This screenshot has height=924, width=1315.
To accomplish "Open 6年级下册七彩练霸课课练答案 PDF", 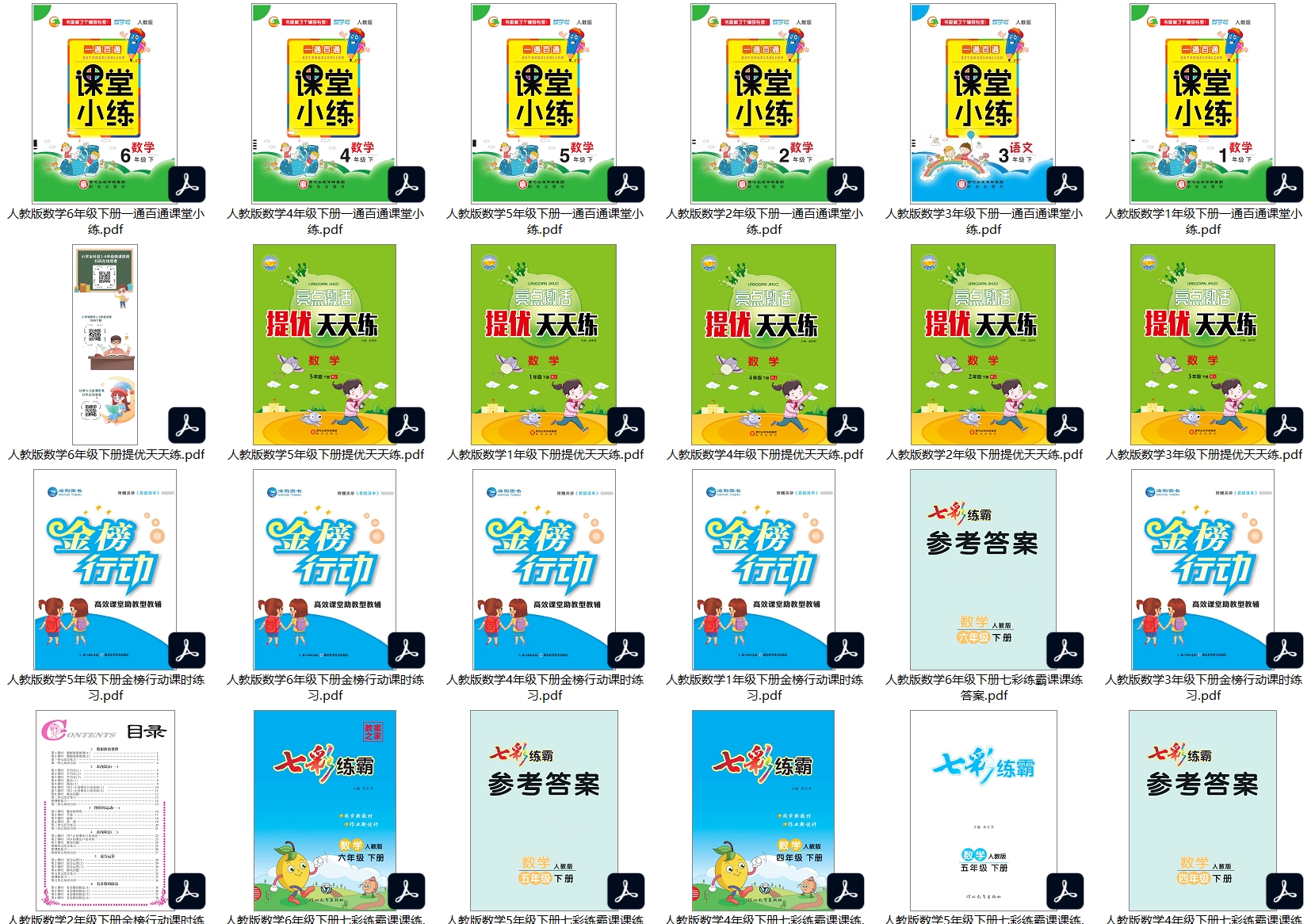I will [x=983, y=570].
